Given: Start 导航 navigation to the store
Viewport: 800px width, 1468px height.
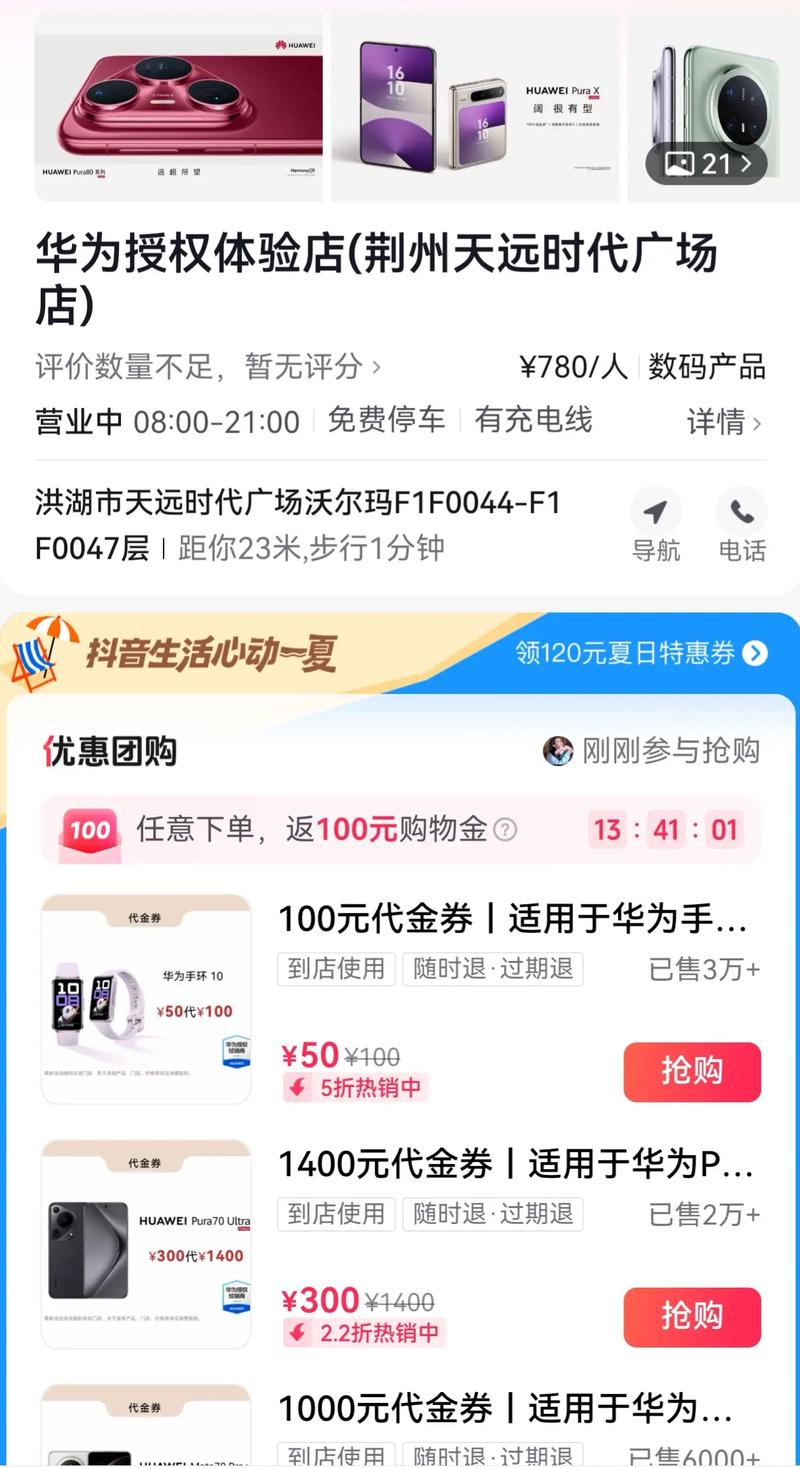Looking at the screenshot, I should (655, 526).
